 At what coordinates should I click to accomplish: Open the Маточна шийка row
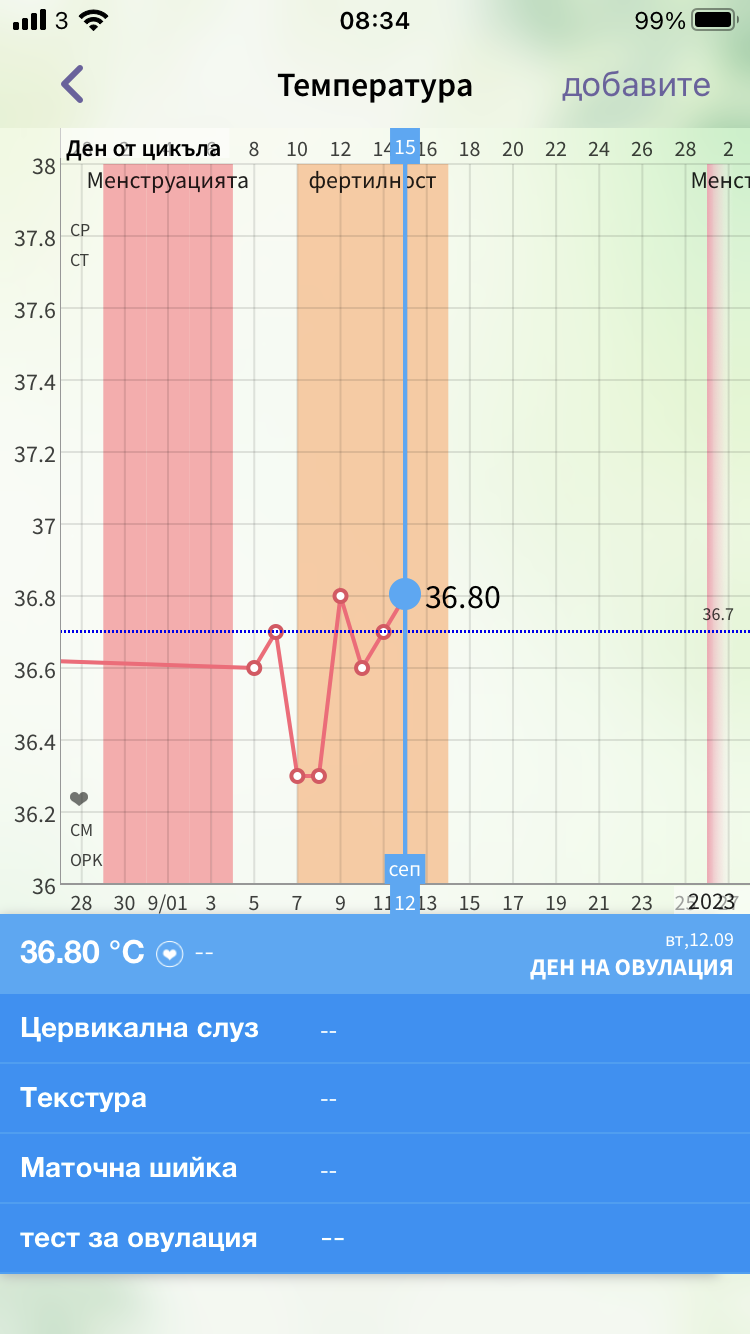[x=374, y=1168]
